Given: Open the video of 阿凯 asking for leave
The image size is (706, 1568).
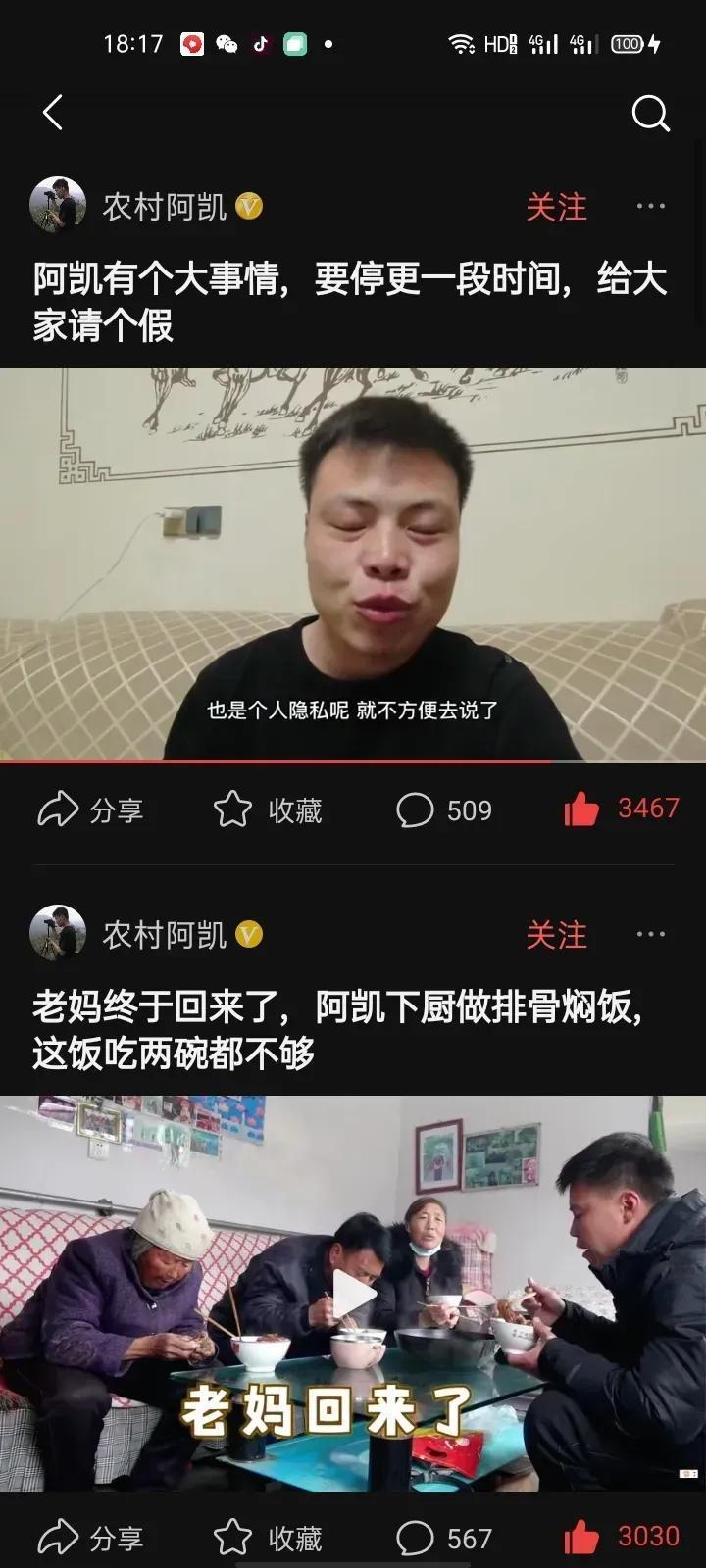Looking at the screenshot, I should 353,563.
